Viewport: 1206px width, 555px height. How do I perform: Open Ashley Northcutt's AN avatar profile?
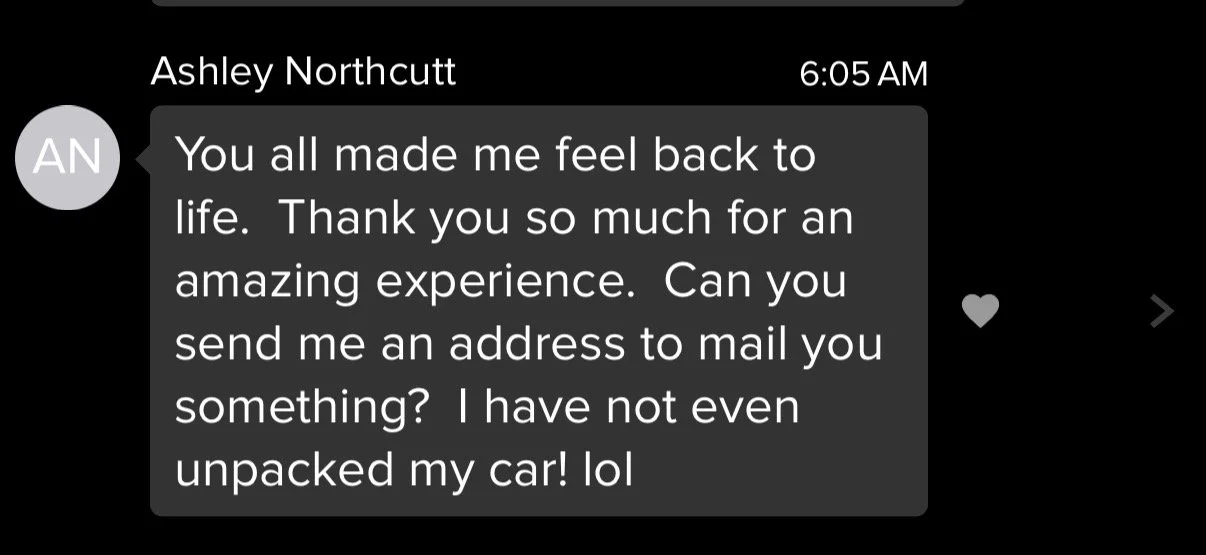(x=68, y=157)
